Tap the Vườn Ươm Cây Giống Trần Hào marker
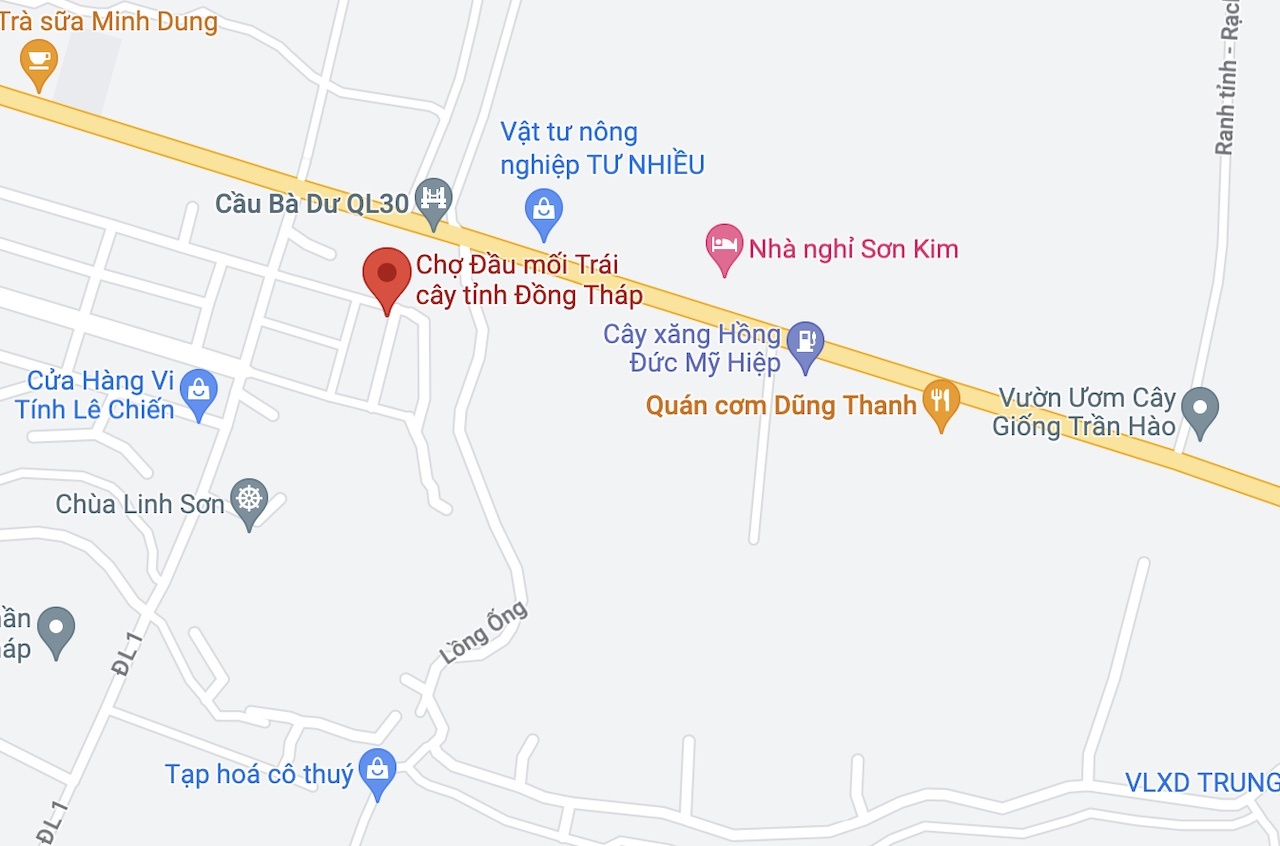The width and height of the screenshot is (1280, 846). tap(1199, 409)
